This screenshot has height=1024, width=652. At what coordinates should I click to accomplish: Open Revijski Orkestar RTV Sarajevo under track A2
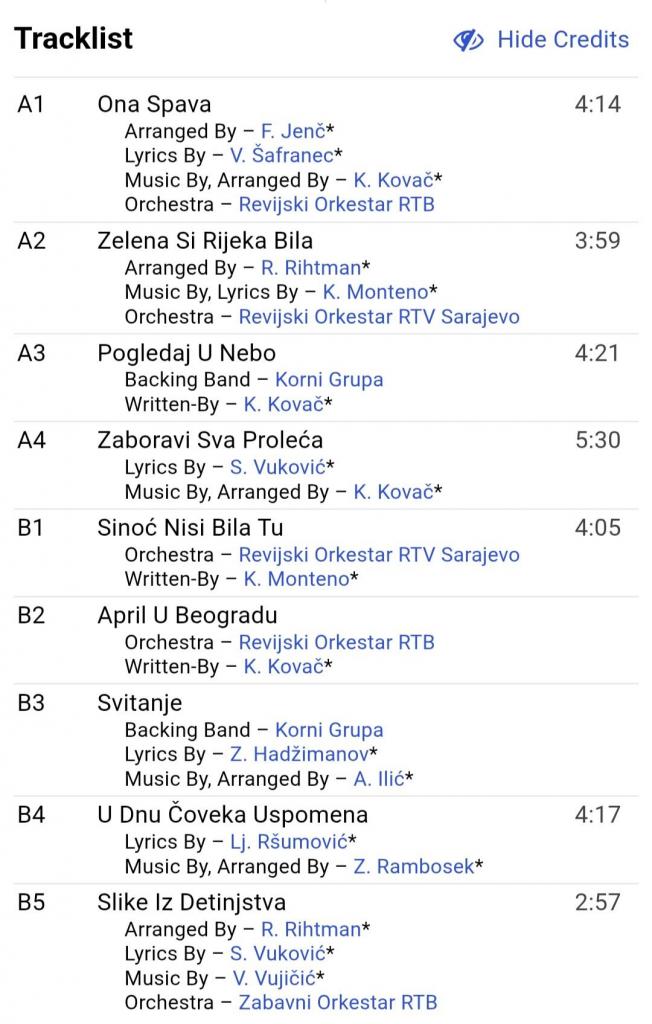379,317
